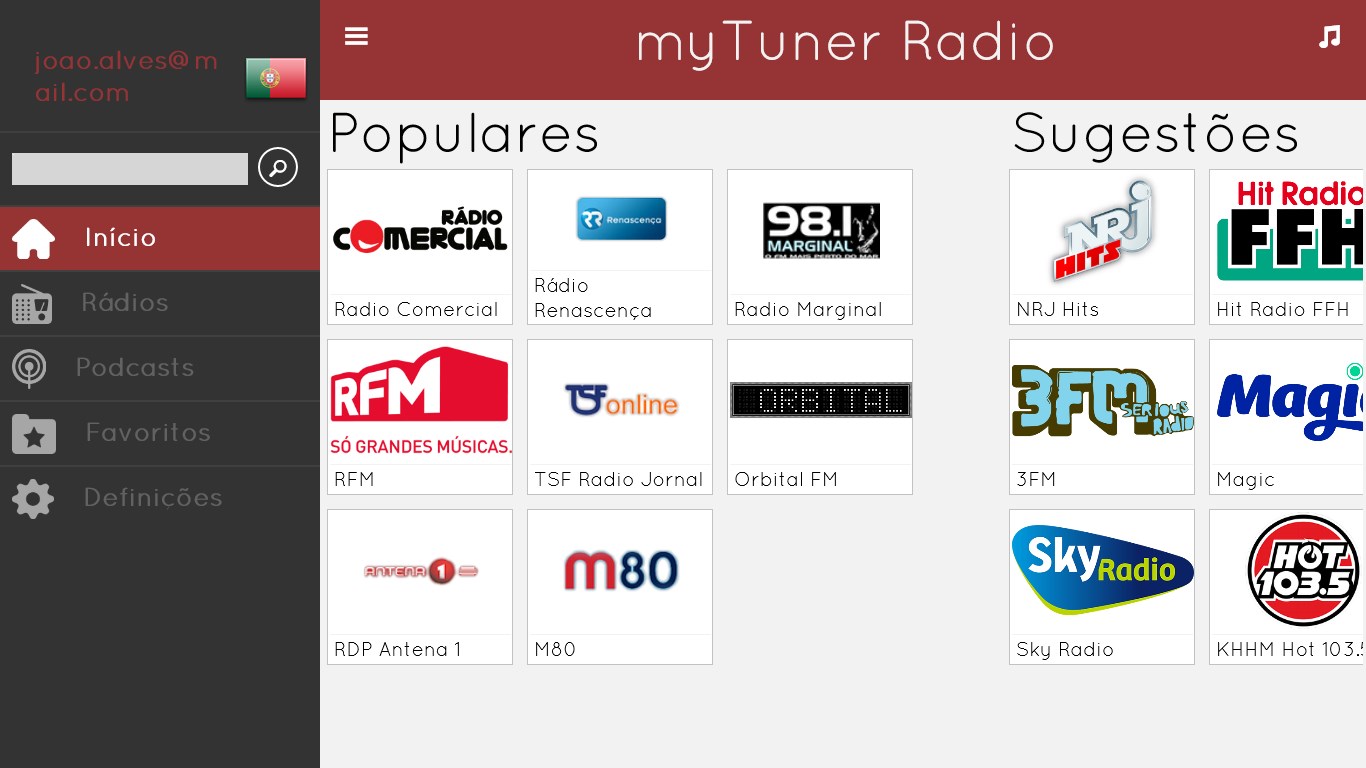Open Rádio Renascença tile

[620, 246]
